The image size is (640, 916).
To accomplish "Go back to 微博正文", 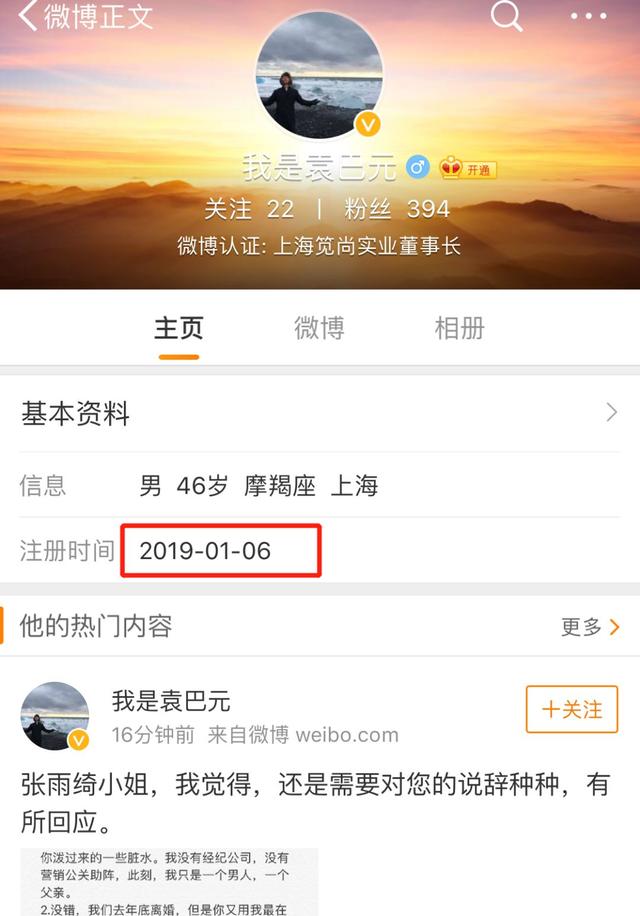I will pos(85,17).
